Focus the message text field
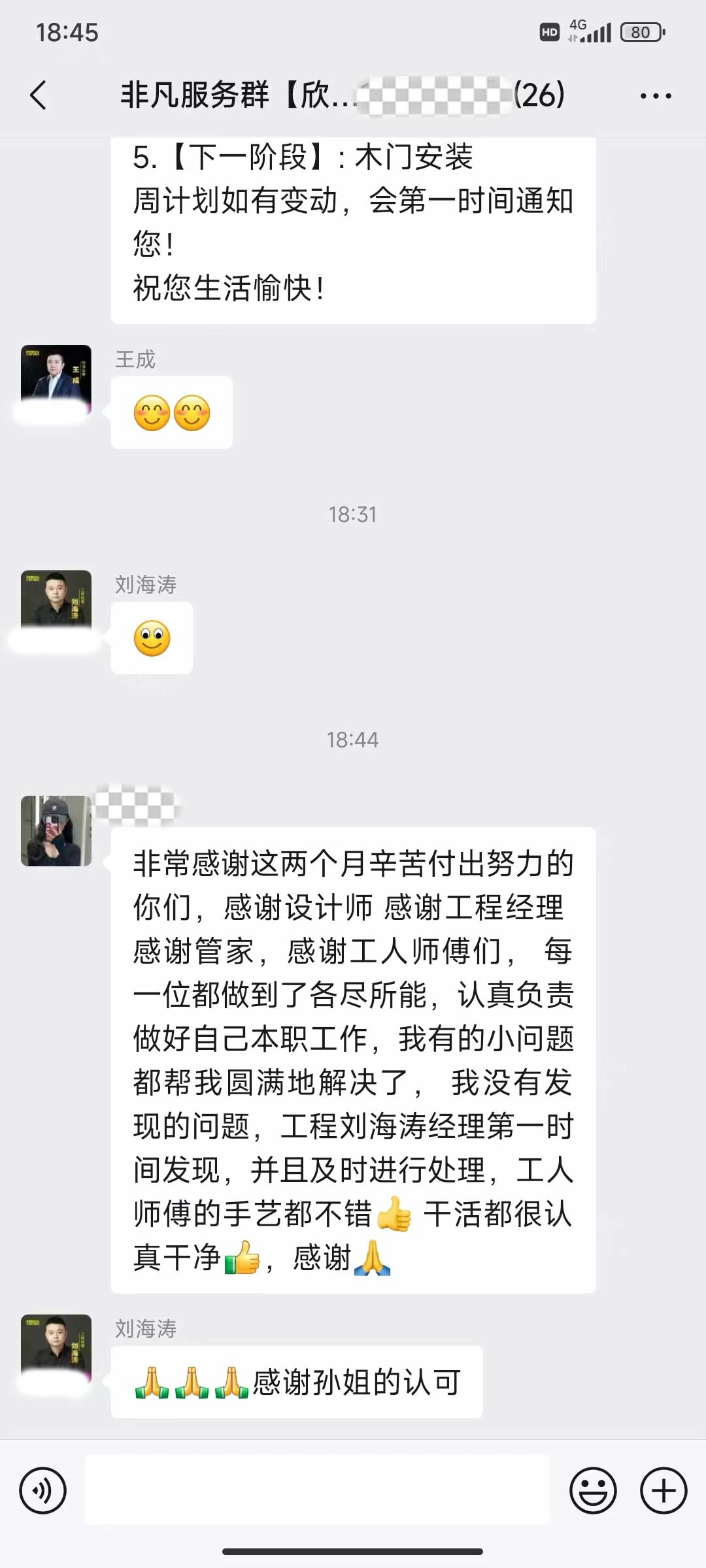 (318, 1490)
